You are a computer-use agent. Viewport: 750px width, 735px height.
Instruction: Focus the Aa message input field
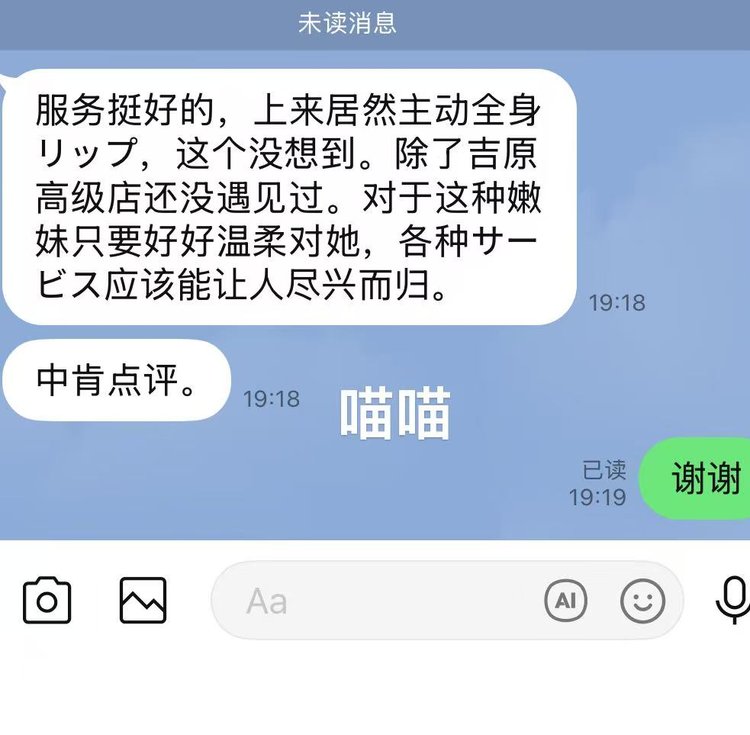point(380,601)
